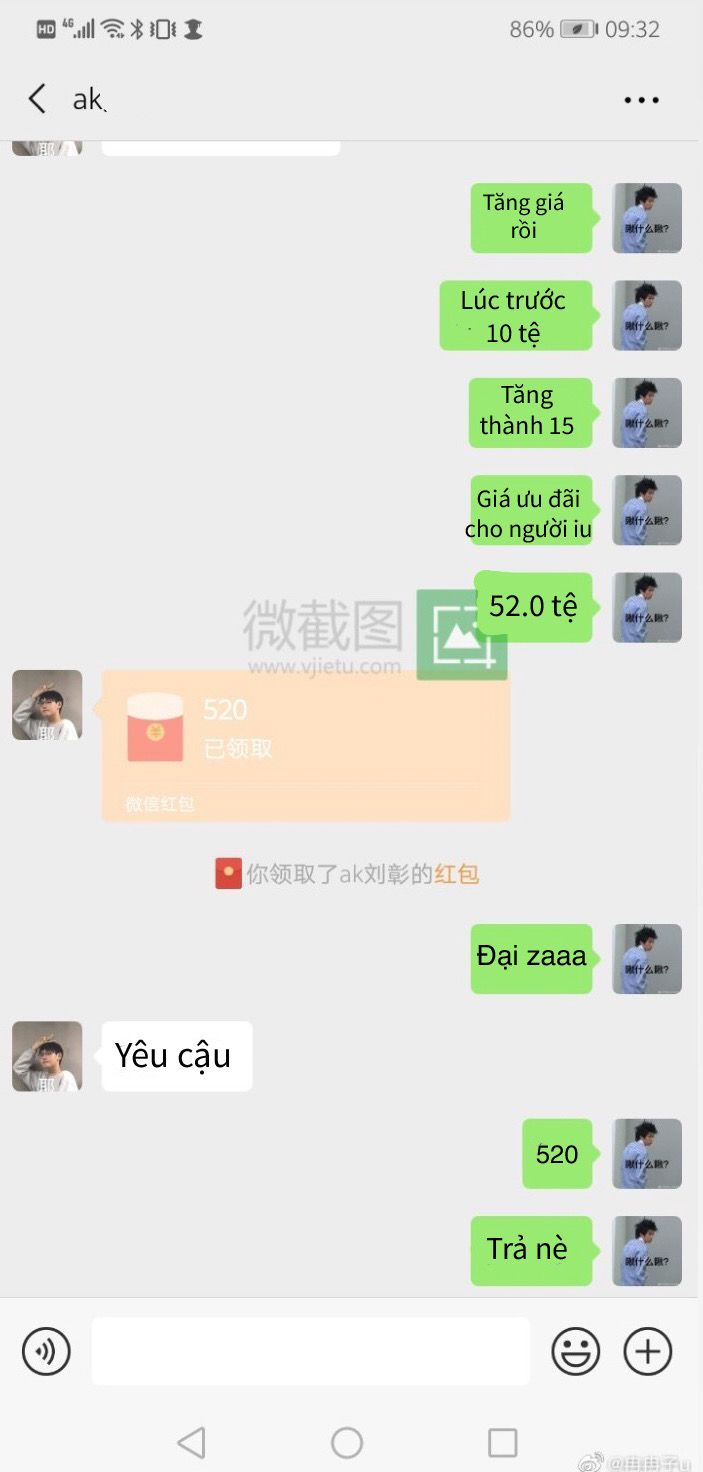Viewport: 703px width, 1472px height.
Task: Tap the orange 红包 link
Action: (457, 874)
